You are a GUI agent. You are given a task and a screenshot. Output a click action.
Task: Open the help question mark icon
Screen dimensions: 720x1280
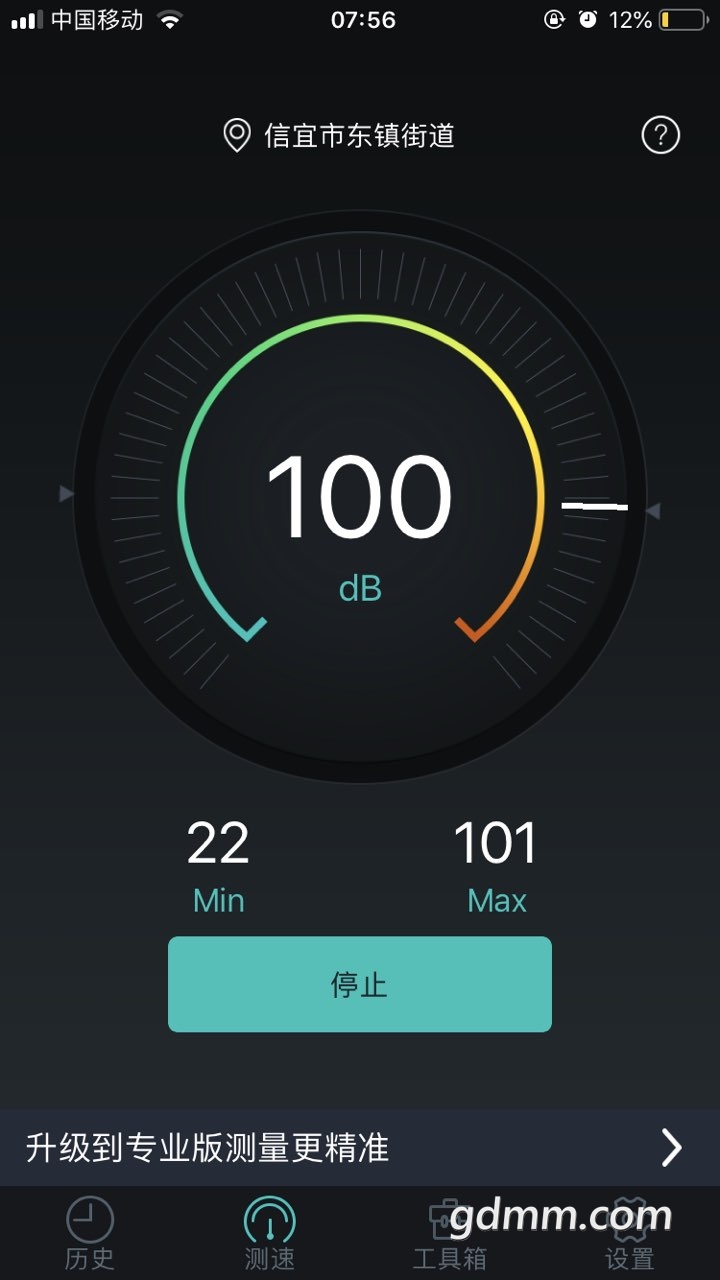(x=660, y=135)
